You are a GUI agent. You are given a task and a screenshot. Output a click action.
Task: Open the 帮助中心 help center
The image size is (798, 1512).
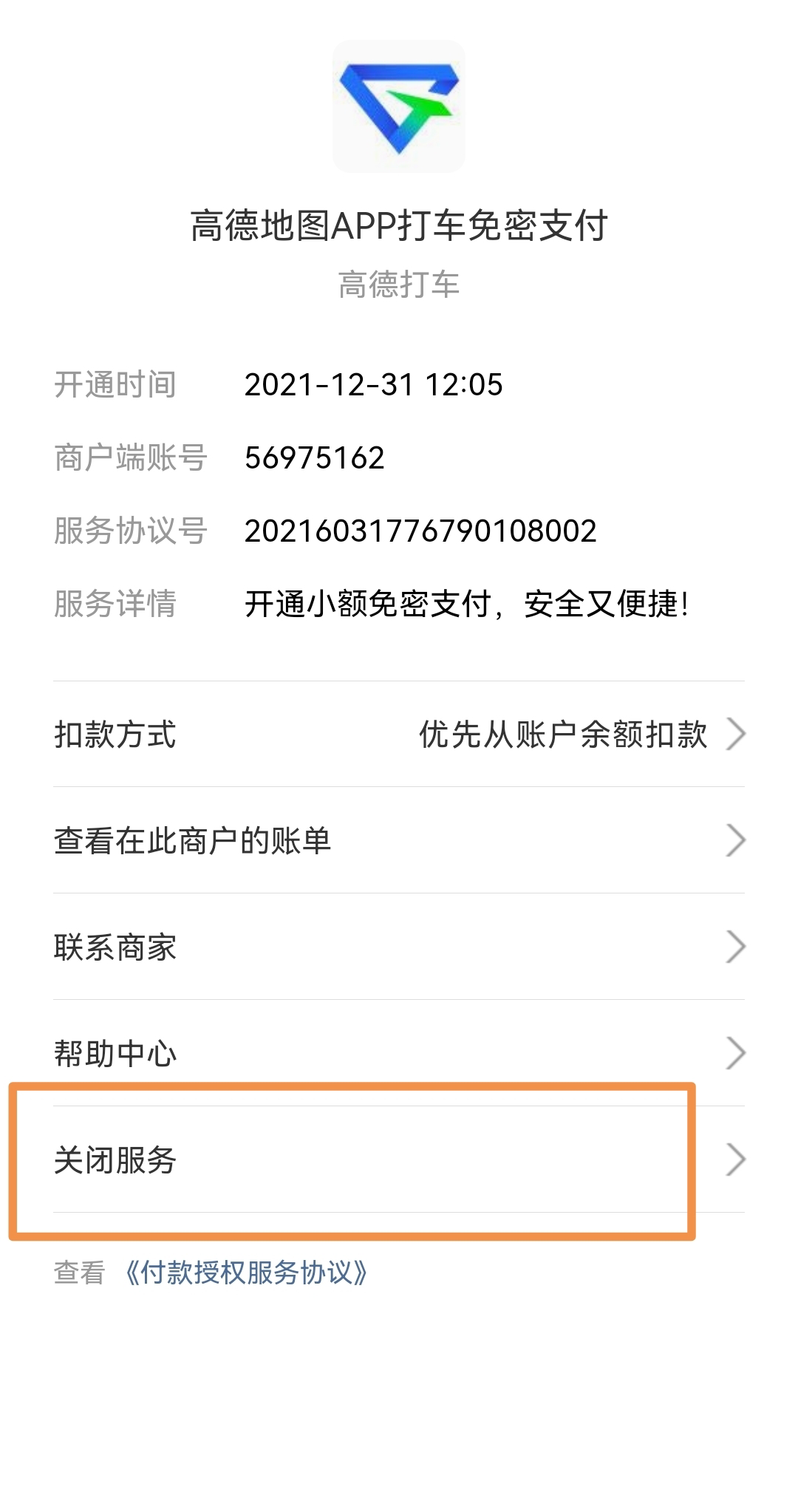coord(399,1053)
